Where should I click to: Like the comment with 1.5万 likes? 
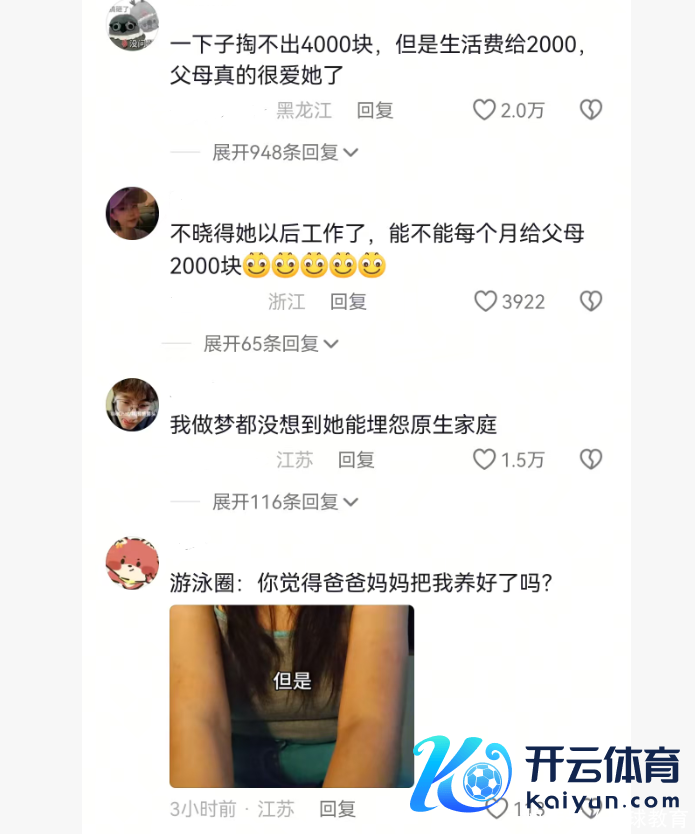485,459
